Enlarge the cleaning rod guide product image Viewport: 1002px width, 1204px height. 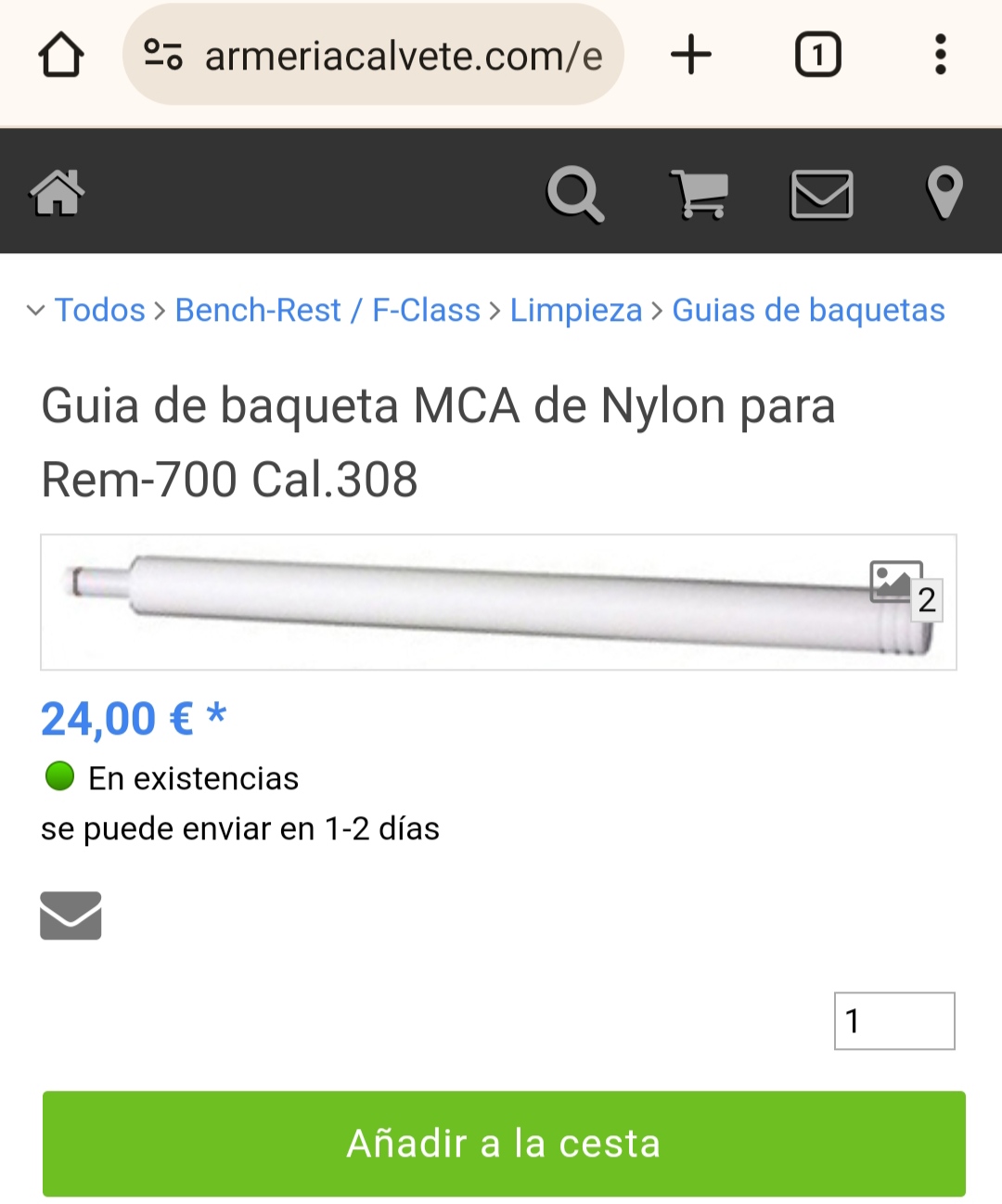498,602
